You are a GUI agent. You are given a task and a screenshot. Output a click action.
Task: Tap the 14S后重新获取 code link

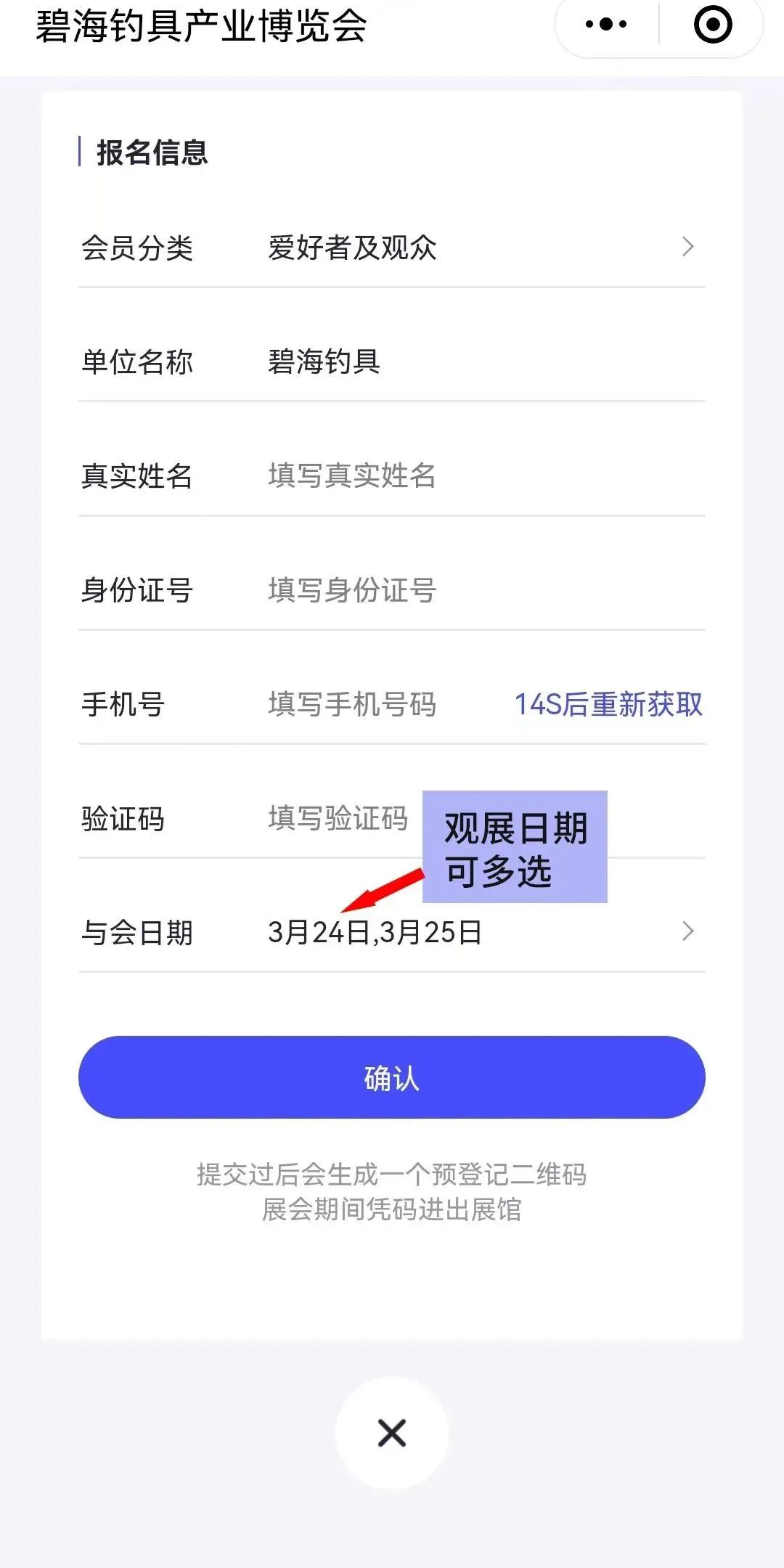coord(608,704)
